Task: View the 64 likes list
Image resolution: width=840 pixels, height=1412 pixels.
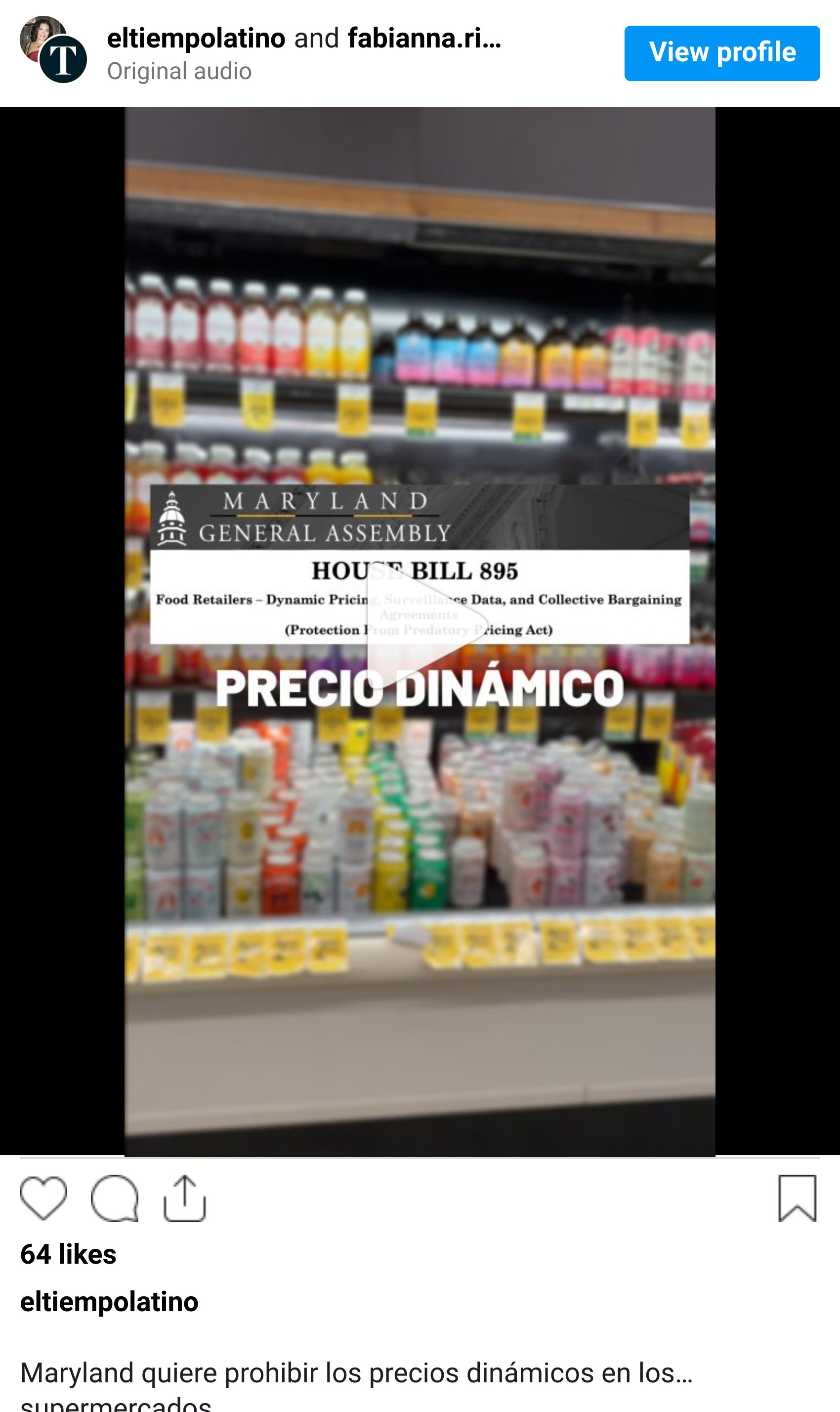Action: coord(69,1254)
